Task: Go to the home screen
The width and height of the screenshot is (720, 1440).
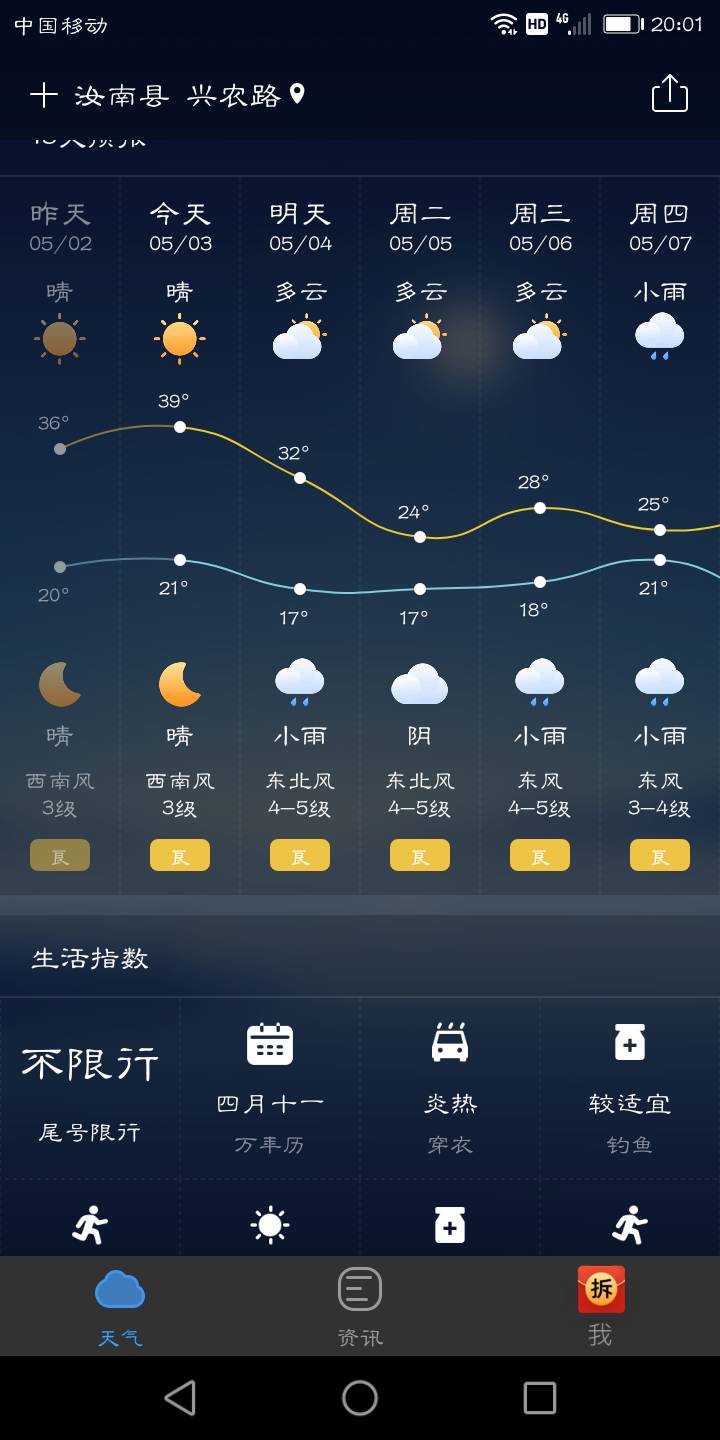Action: [360, 1398]
